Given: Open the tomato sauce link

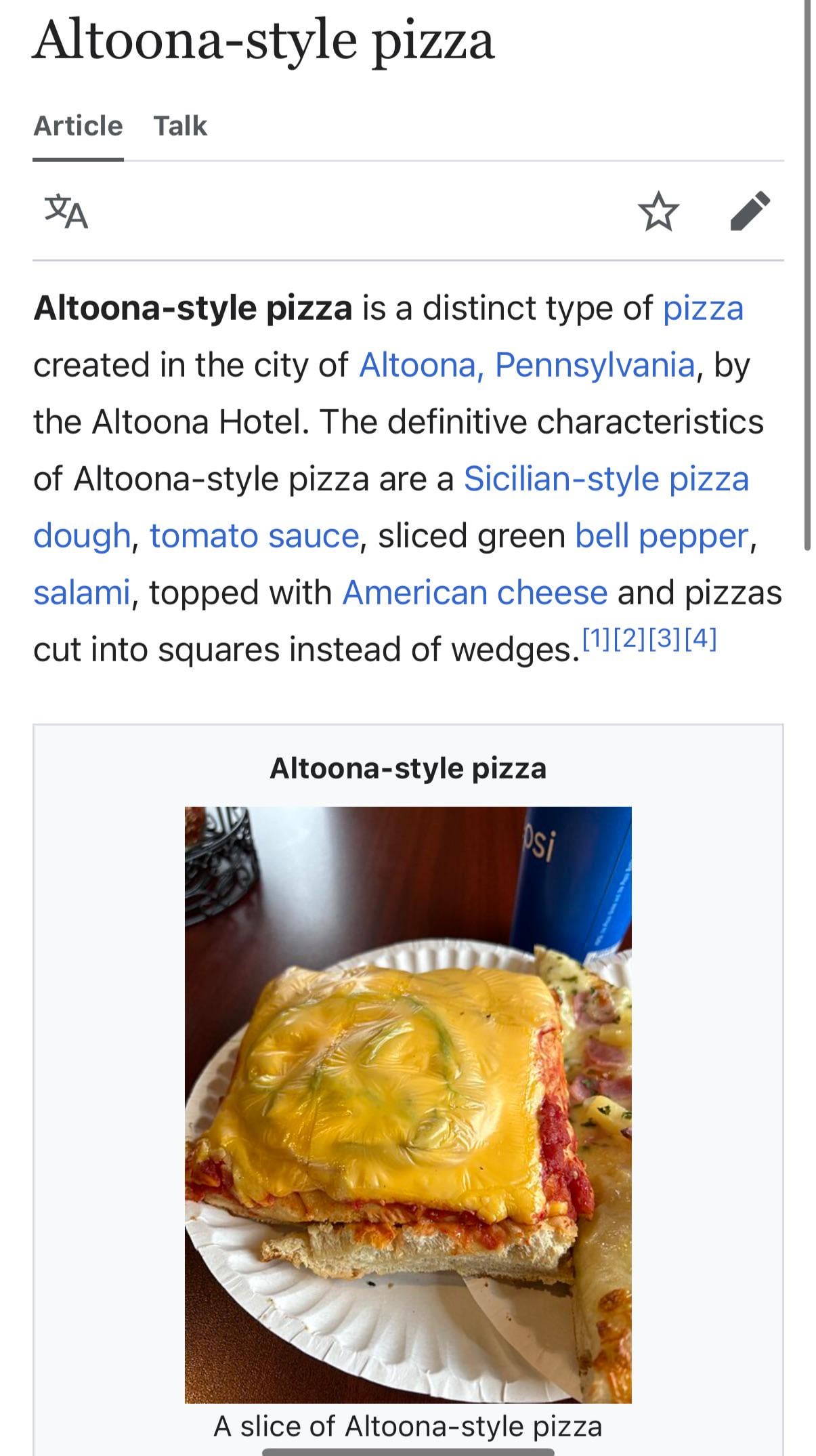Looking at the screenshot, I should point(254,536).
